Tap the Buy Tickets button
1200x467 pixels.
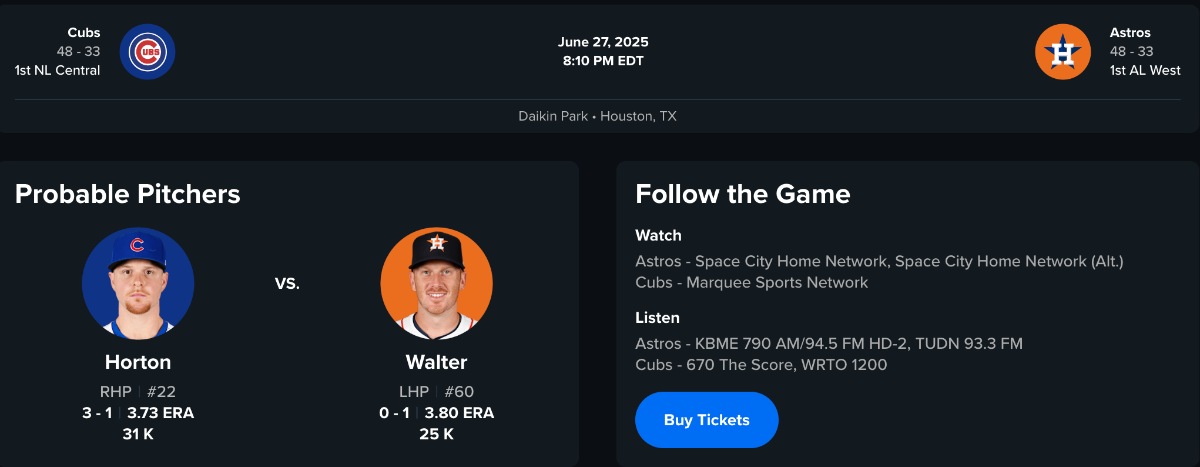tap(706, 420)
